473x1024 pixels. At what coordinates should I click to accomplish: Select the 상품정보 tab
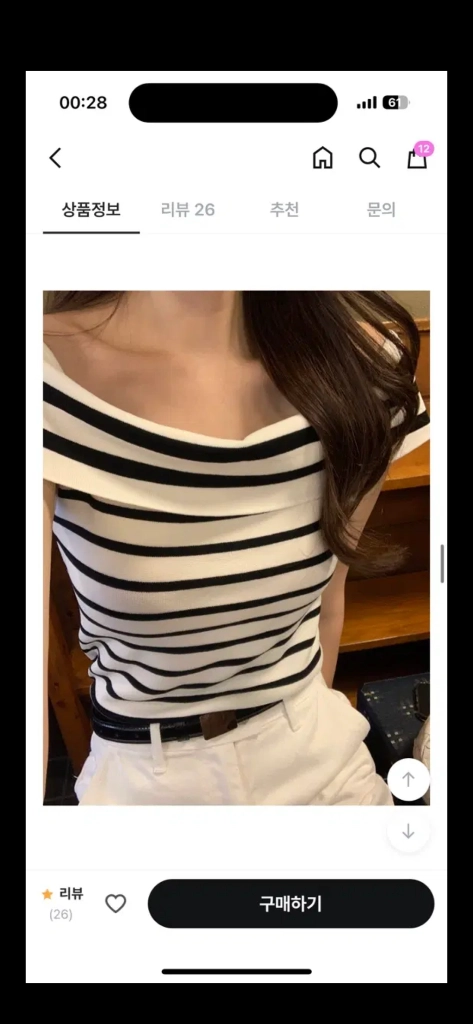point(91,210)
